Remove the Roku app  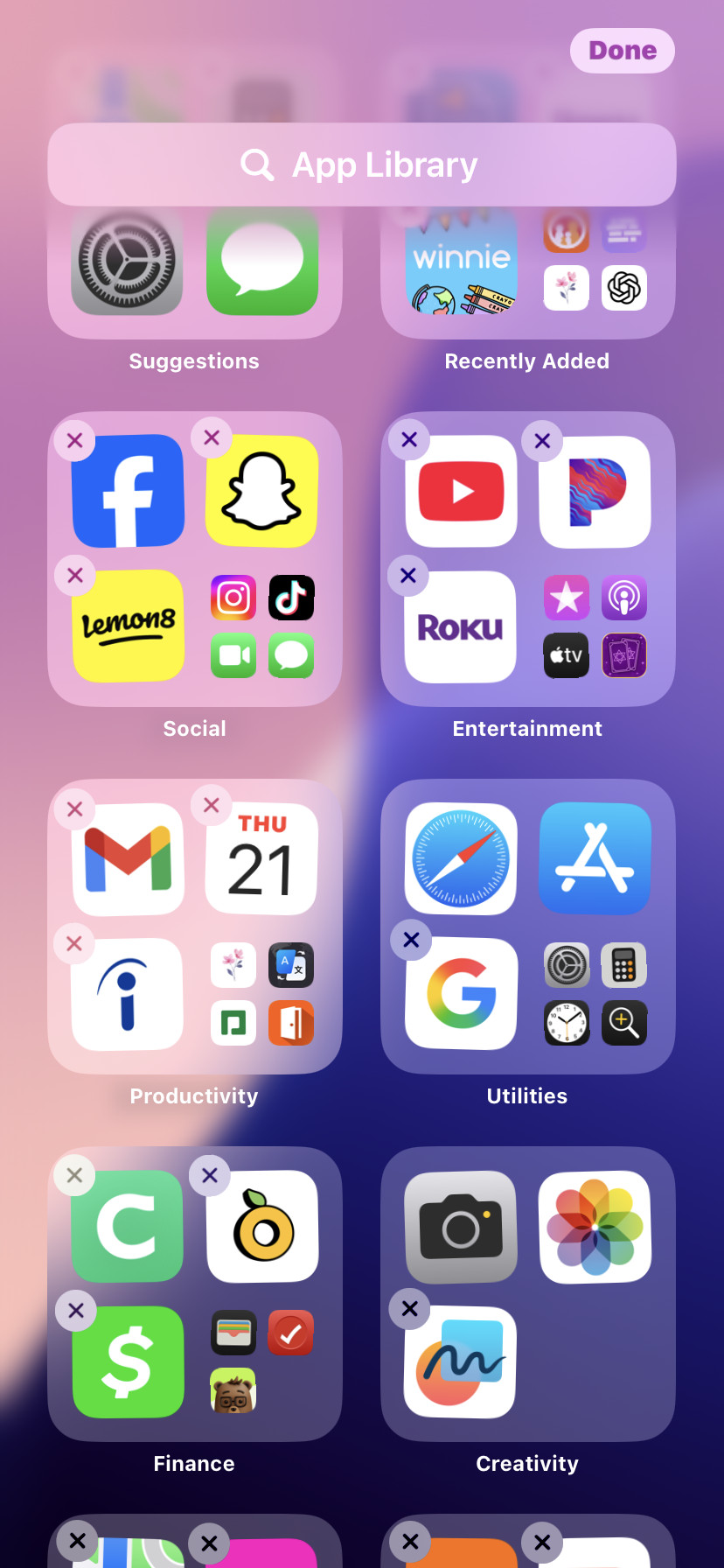[x=408, y=576]
